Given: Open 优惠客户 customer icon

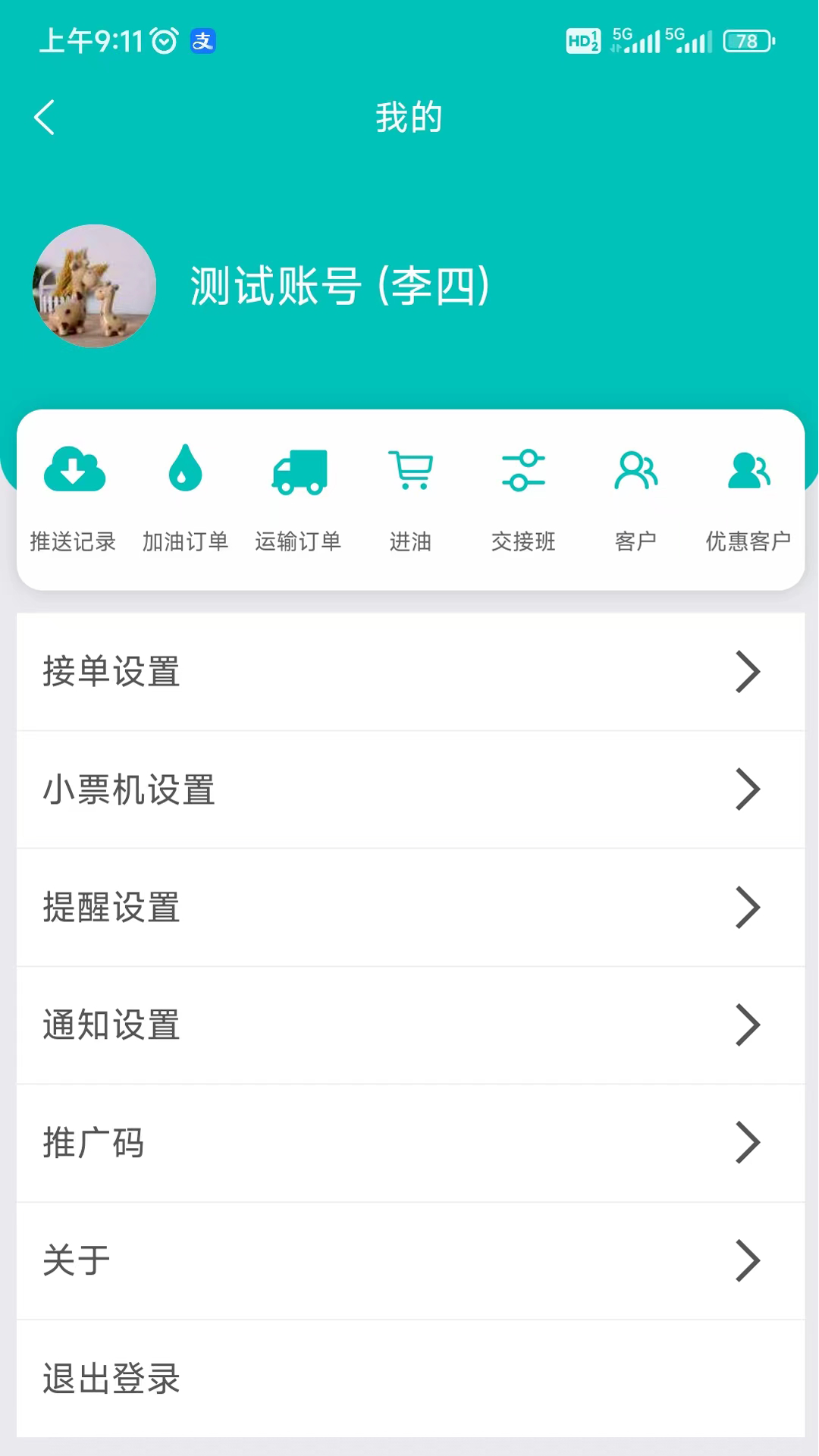Looking at the screenshot, I should pos(748,470).
